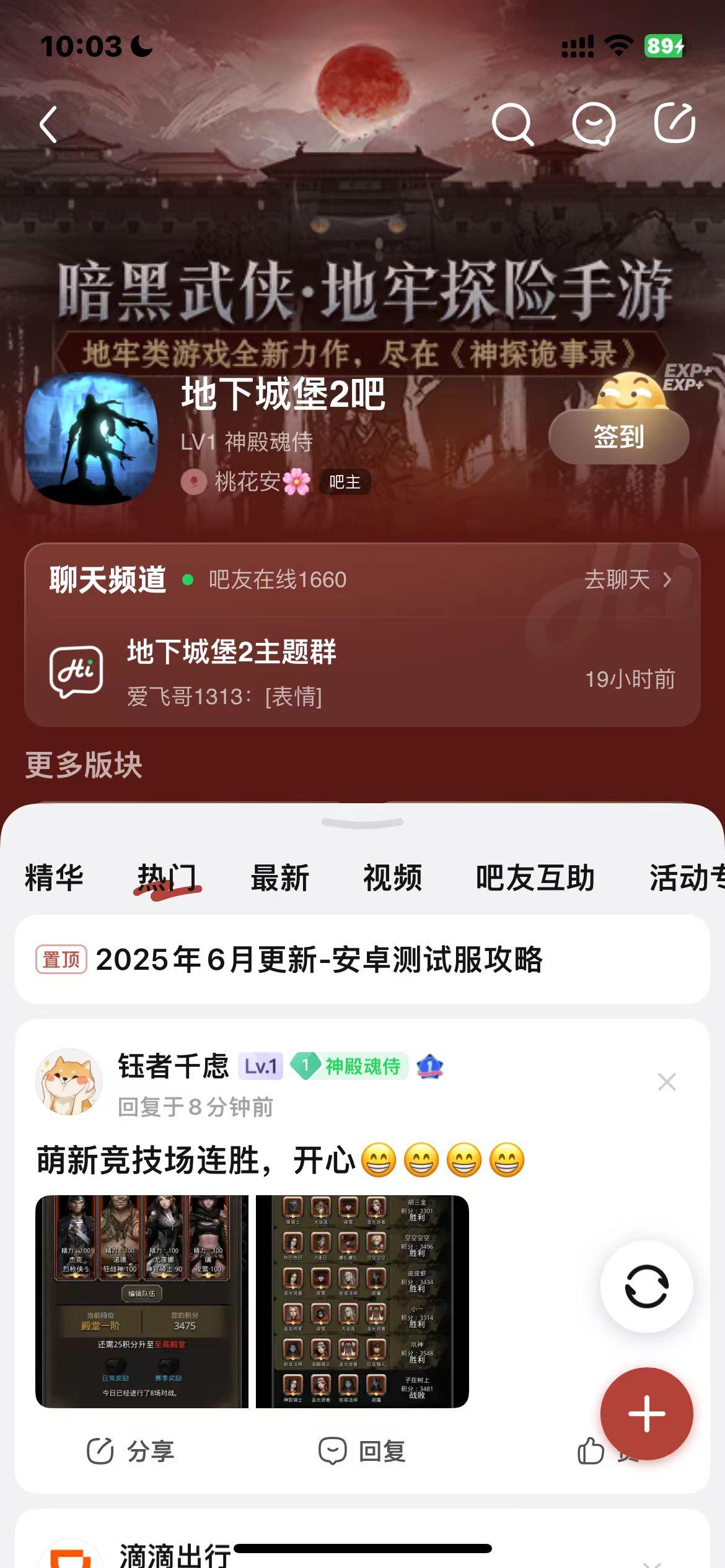
Task: Switch to the 精华 tab
Action: tap(55, 878)
